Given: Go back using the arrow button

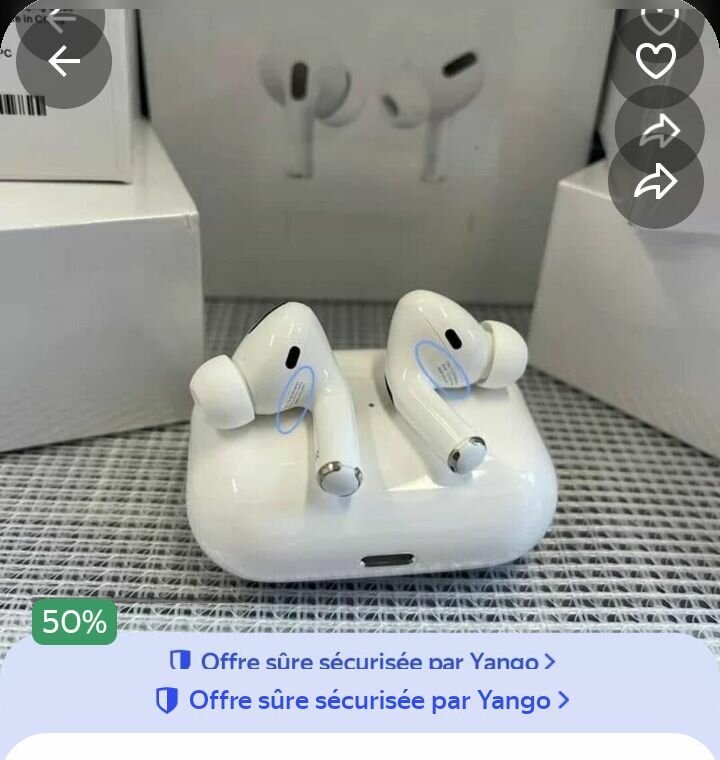Looking at the screenshot, I should point(64,62).
